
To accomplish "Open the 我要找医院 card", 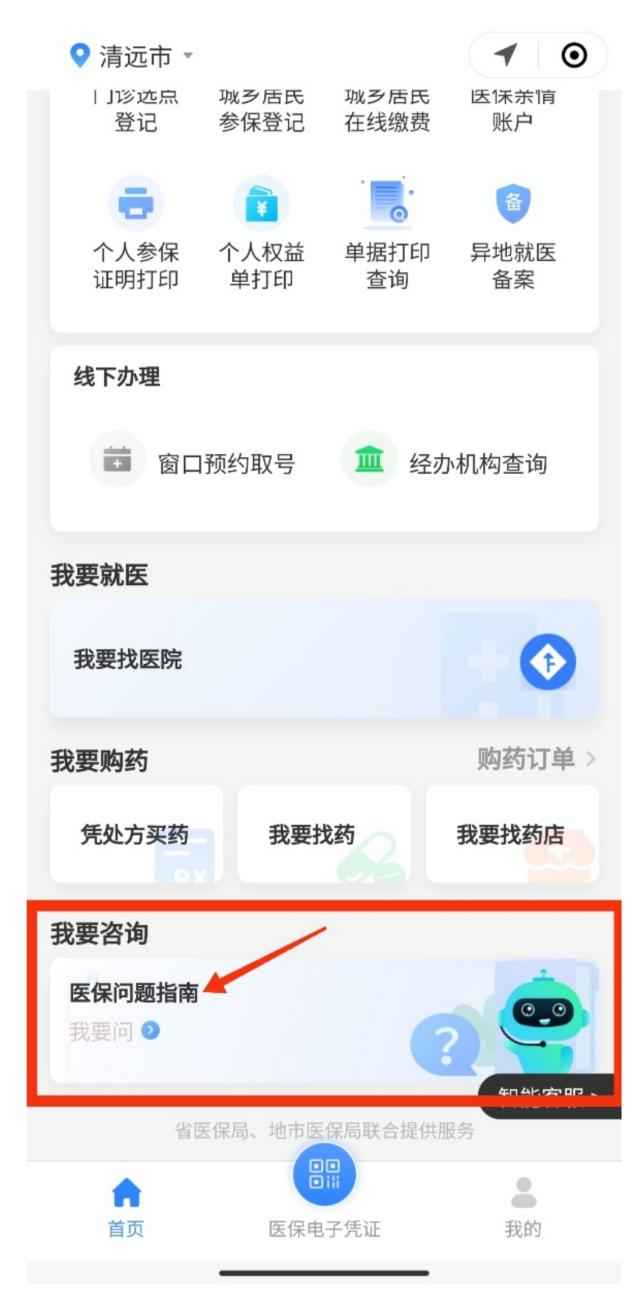I will (324, 660).
